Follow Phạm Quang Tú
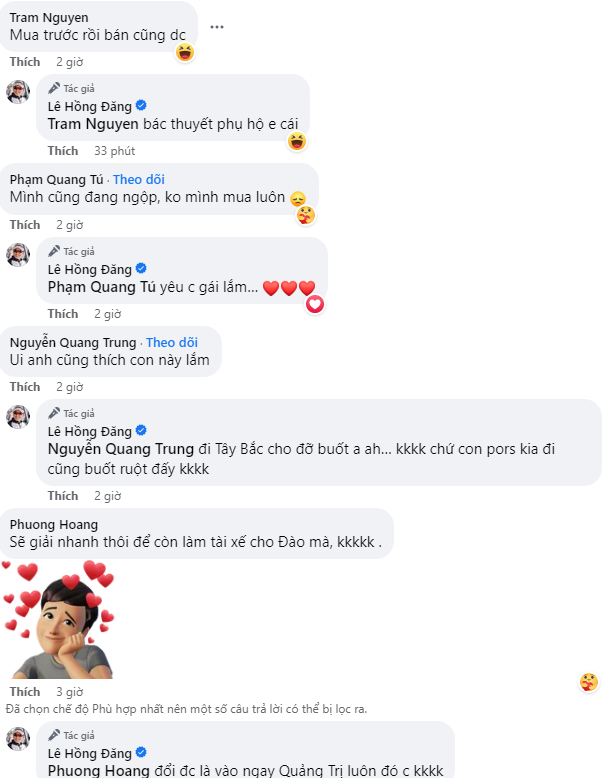 point(141,179)
